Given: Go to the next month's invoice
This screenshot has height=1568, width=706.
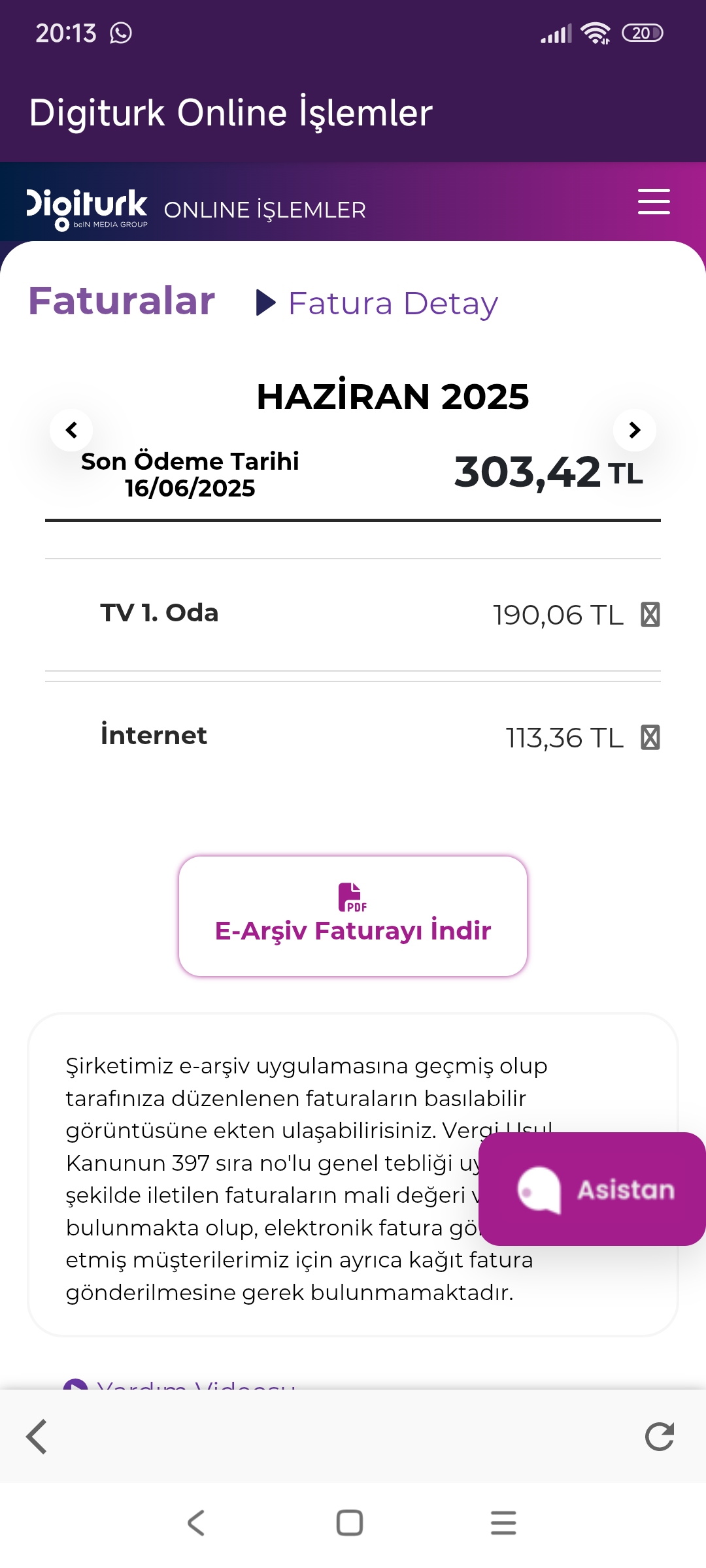Looking at the screenshot, I should [634, 430].
